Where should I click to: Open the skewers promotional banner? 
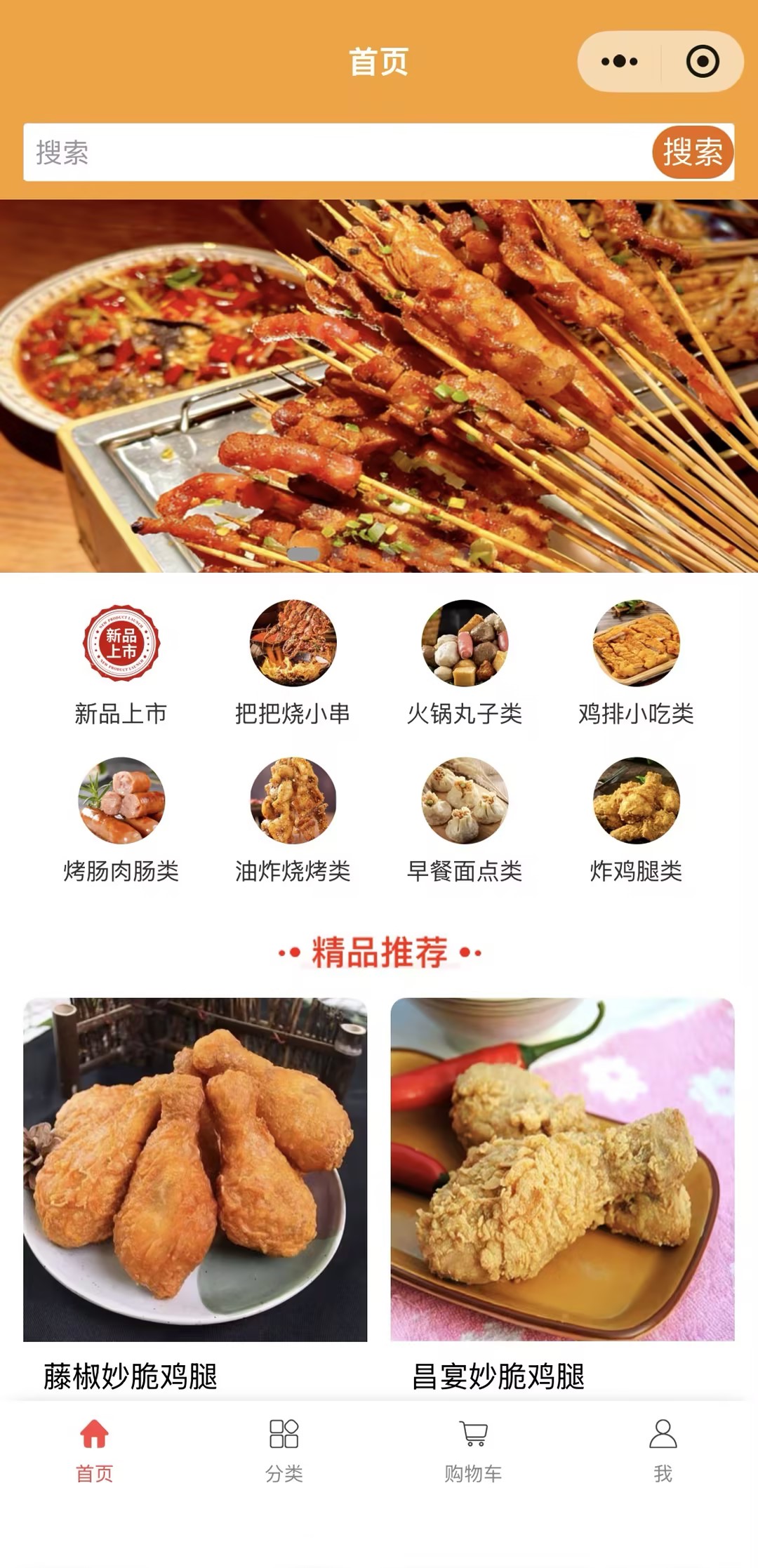click(x=379, y=386)
